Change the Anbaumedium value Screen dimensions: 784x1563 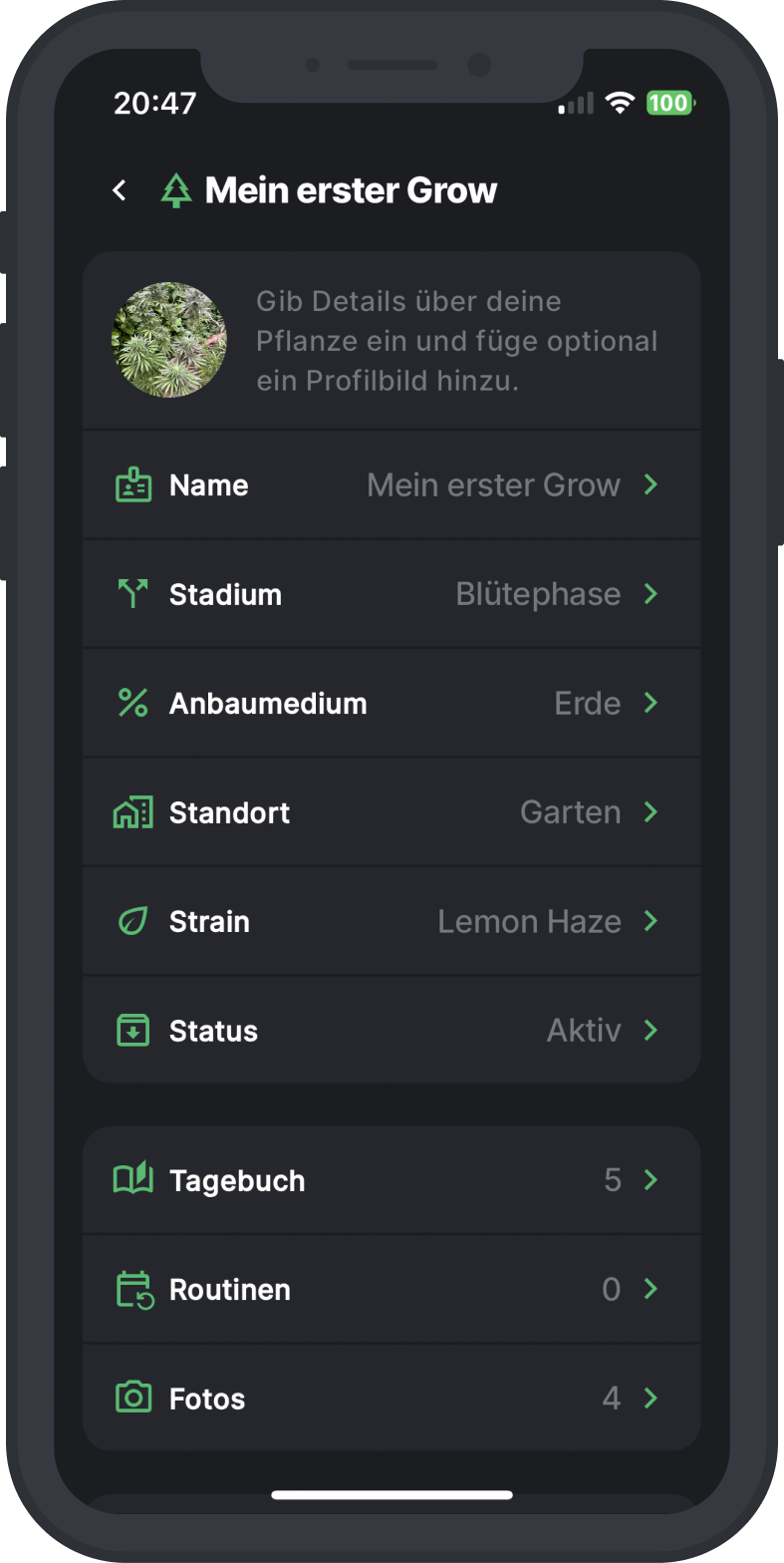(x=392, y=703)
